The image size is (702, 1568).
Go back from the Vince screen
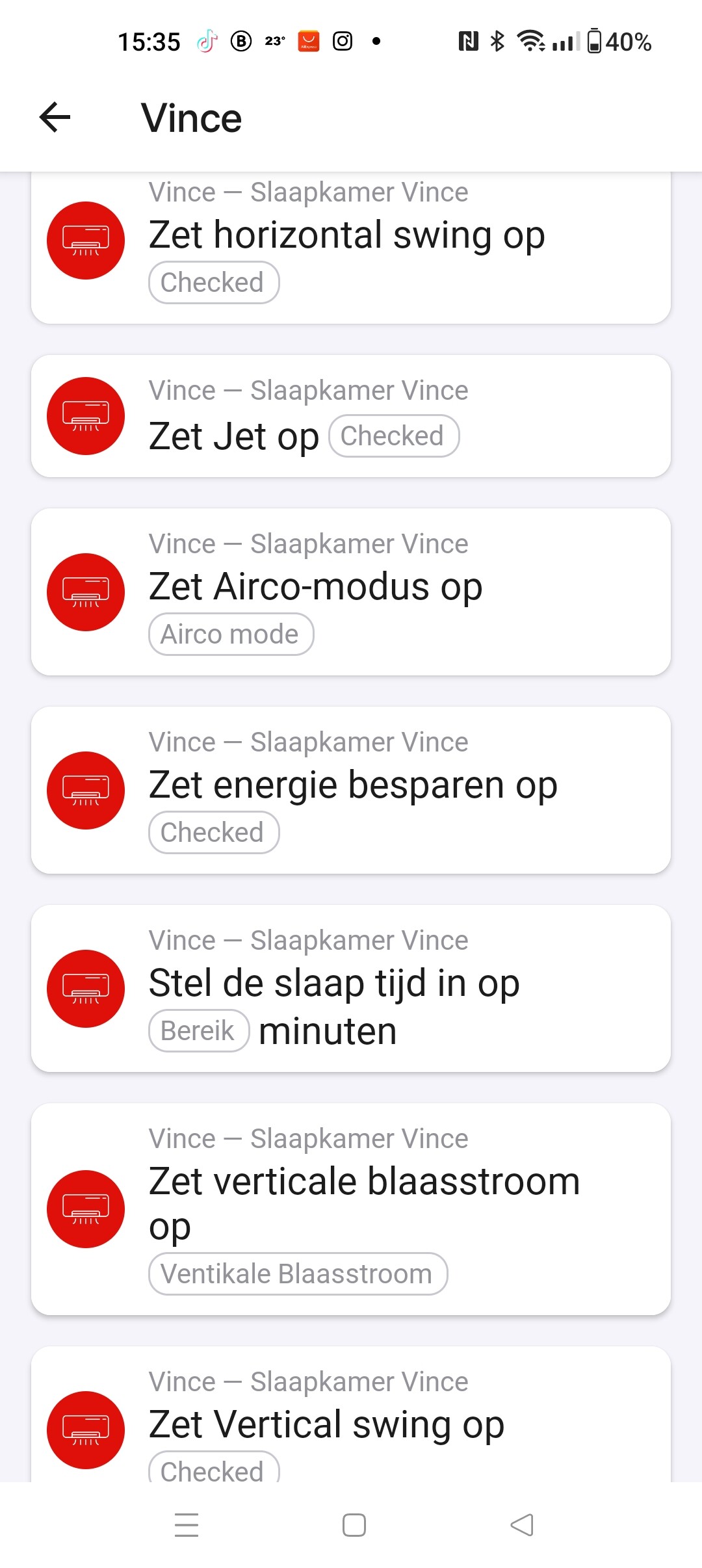click(x=55, y=118)
